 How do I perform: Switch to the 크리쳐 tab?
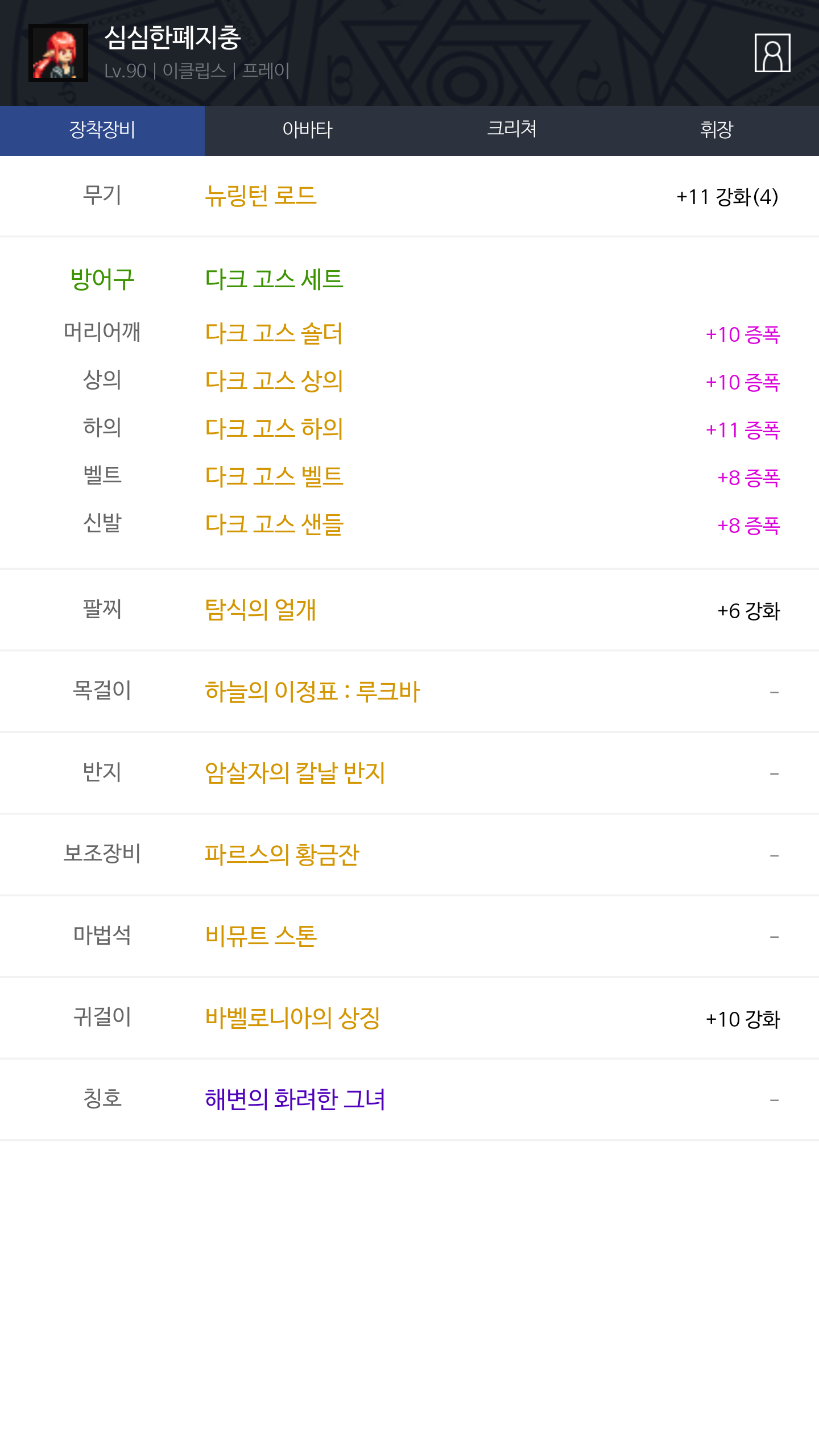coord(512,130)
